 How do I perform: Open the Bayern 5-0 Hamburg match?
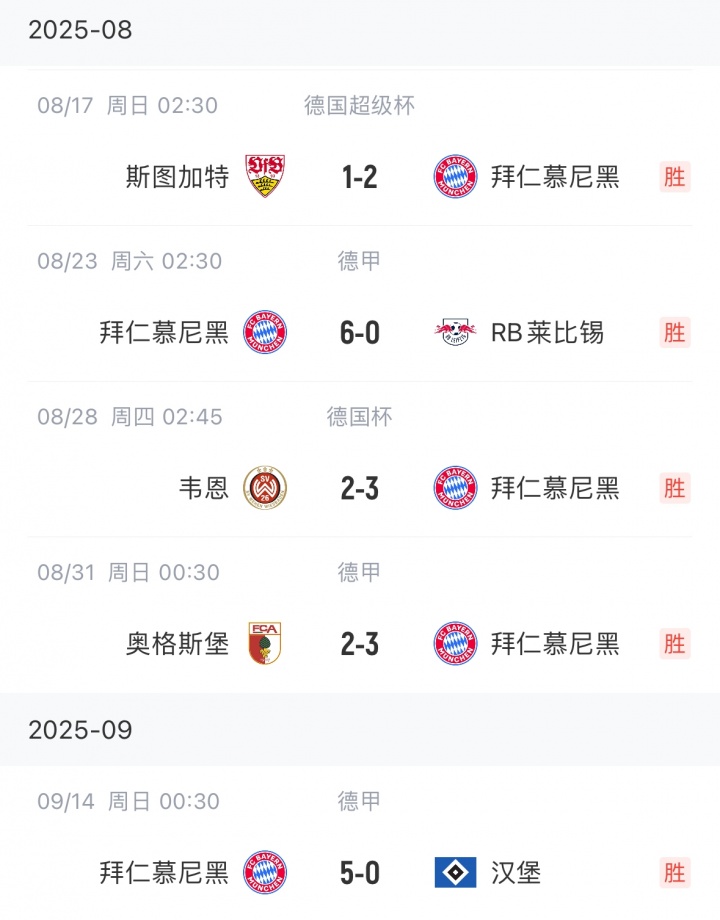click(360, 873)
